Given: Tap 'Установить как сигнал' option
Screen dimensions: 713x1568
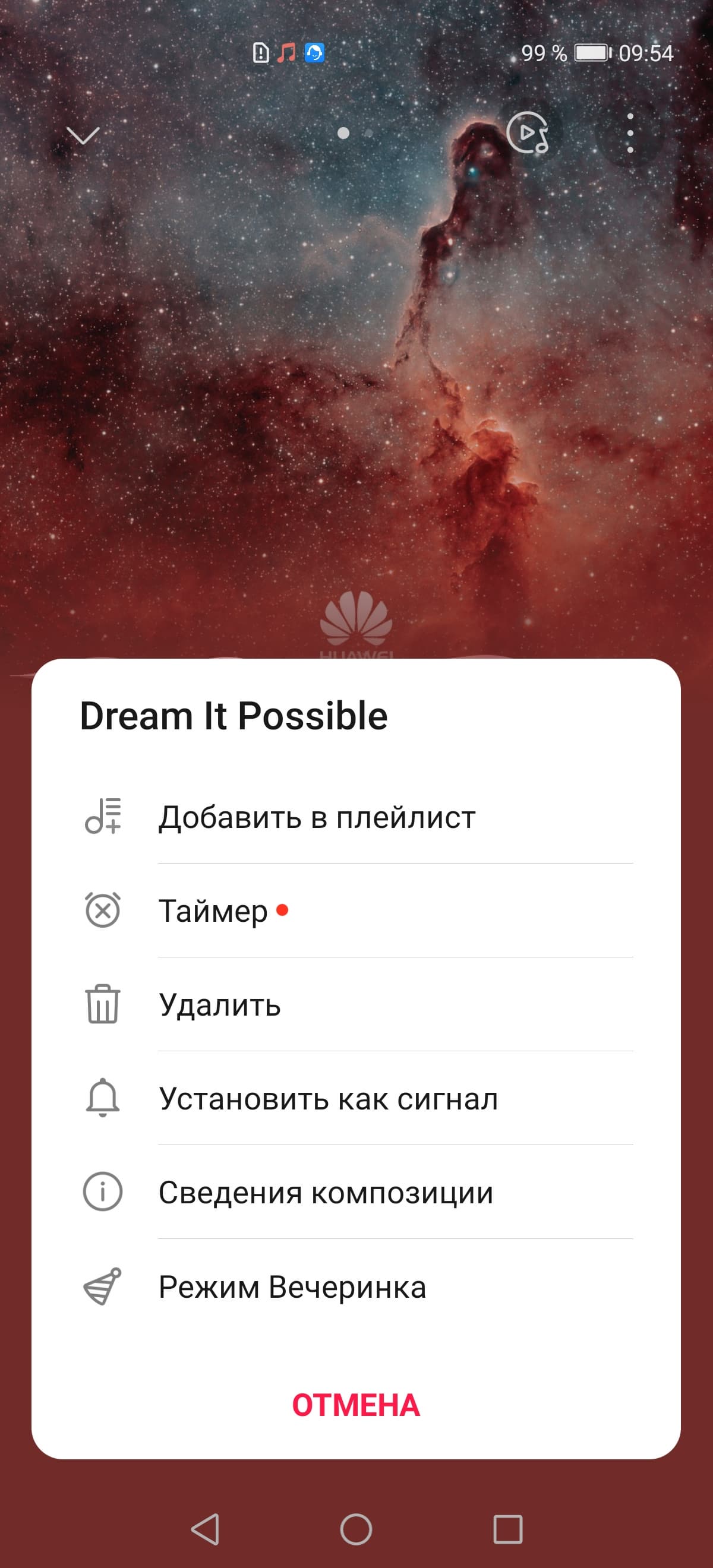Looking at the screenshot, I should [x=327, y=1098].
